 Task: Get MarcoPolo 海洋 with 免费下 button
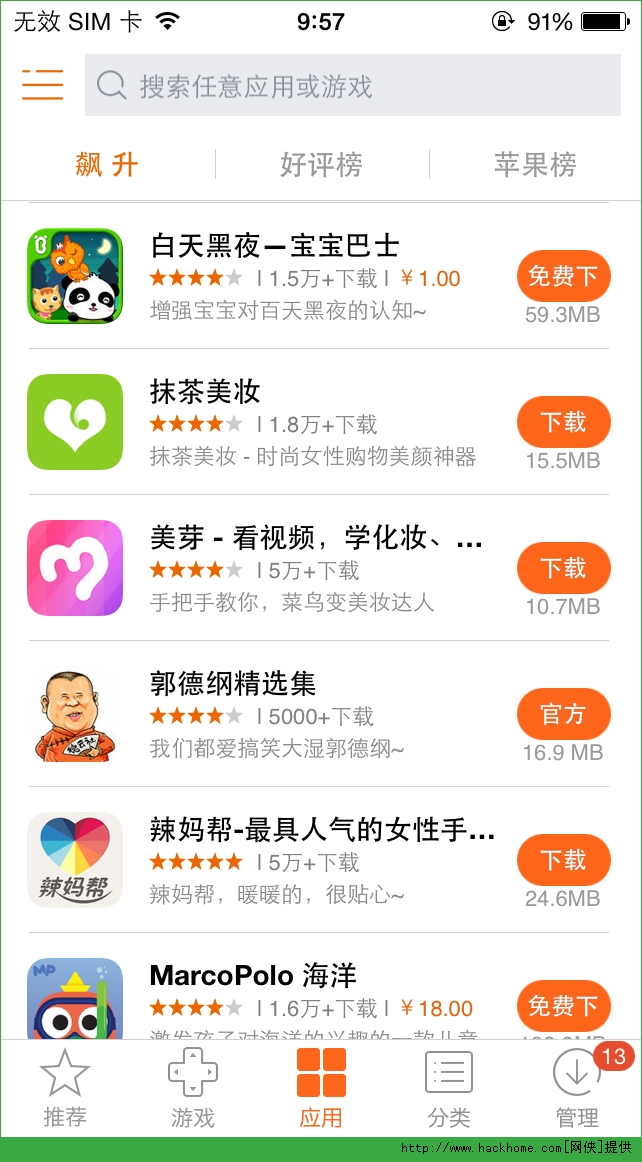click(563, 1005)
